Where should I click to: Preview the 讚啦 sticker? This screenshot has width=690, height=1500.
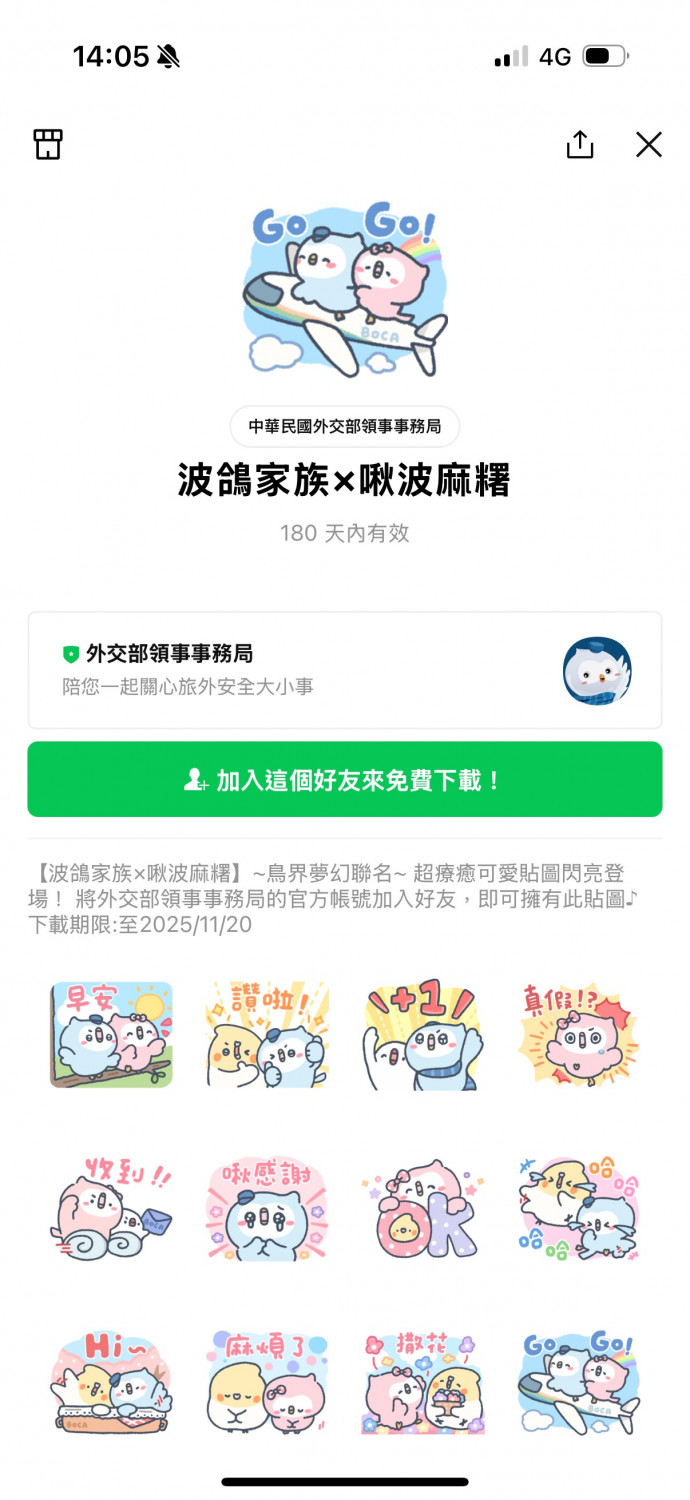(x=267, y=1035)
